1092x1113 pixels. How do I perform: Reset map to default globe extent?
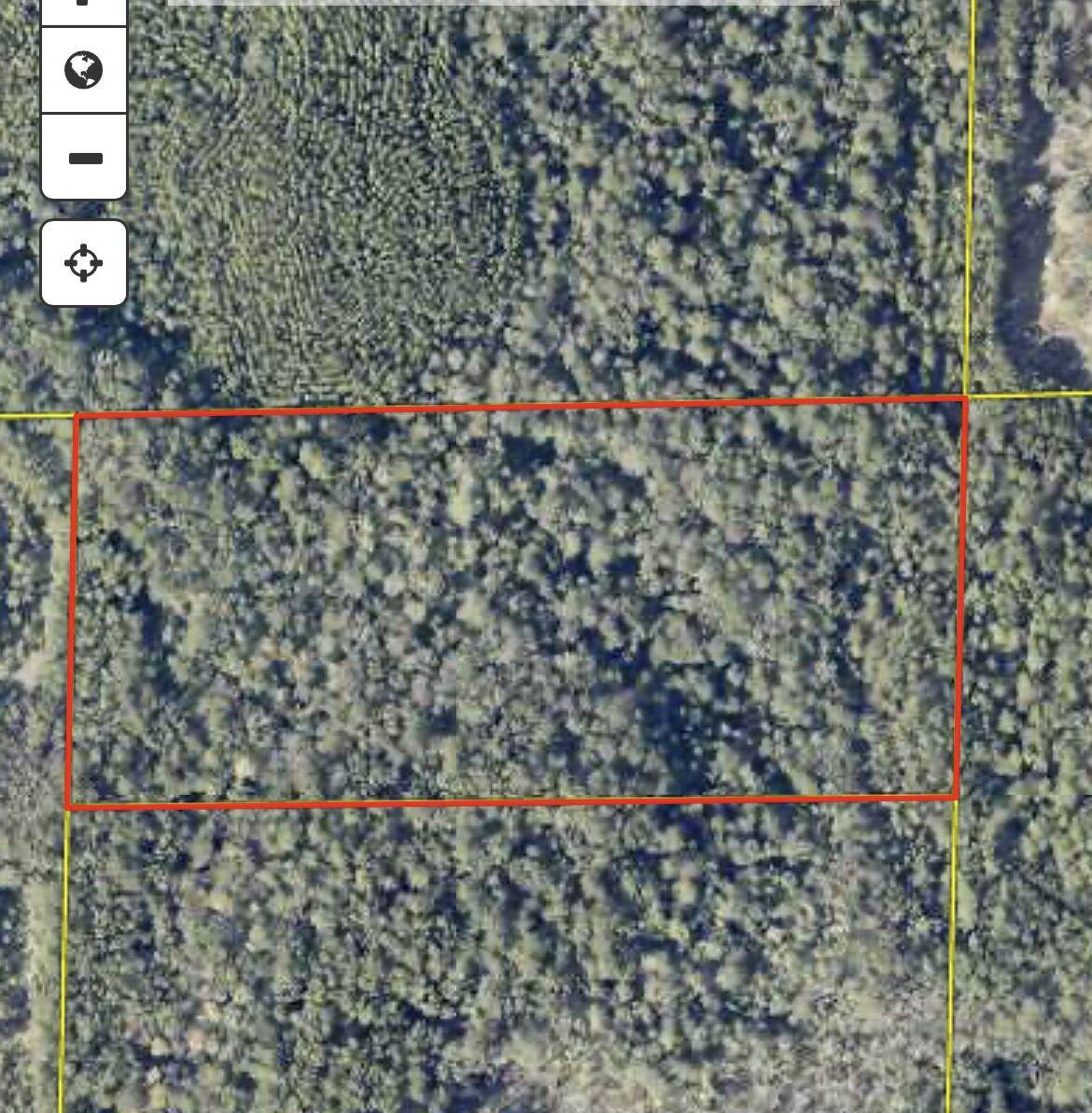pyautogui.click(x=84, y=70)
